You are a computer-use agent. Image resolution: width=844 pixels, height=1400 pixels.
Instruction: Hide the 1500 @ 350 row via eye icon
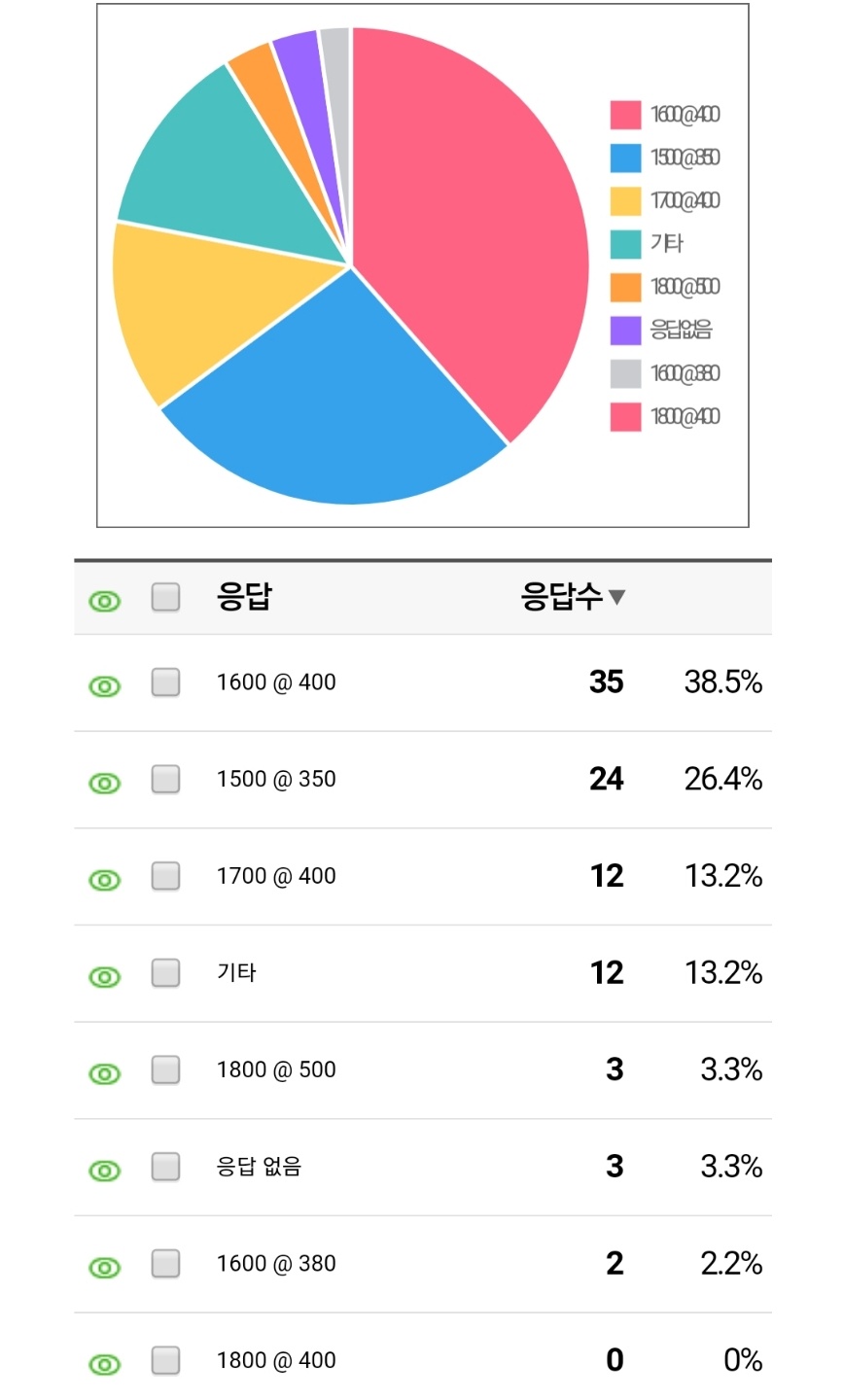[x=105, y=783]
